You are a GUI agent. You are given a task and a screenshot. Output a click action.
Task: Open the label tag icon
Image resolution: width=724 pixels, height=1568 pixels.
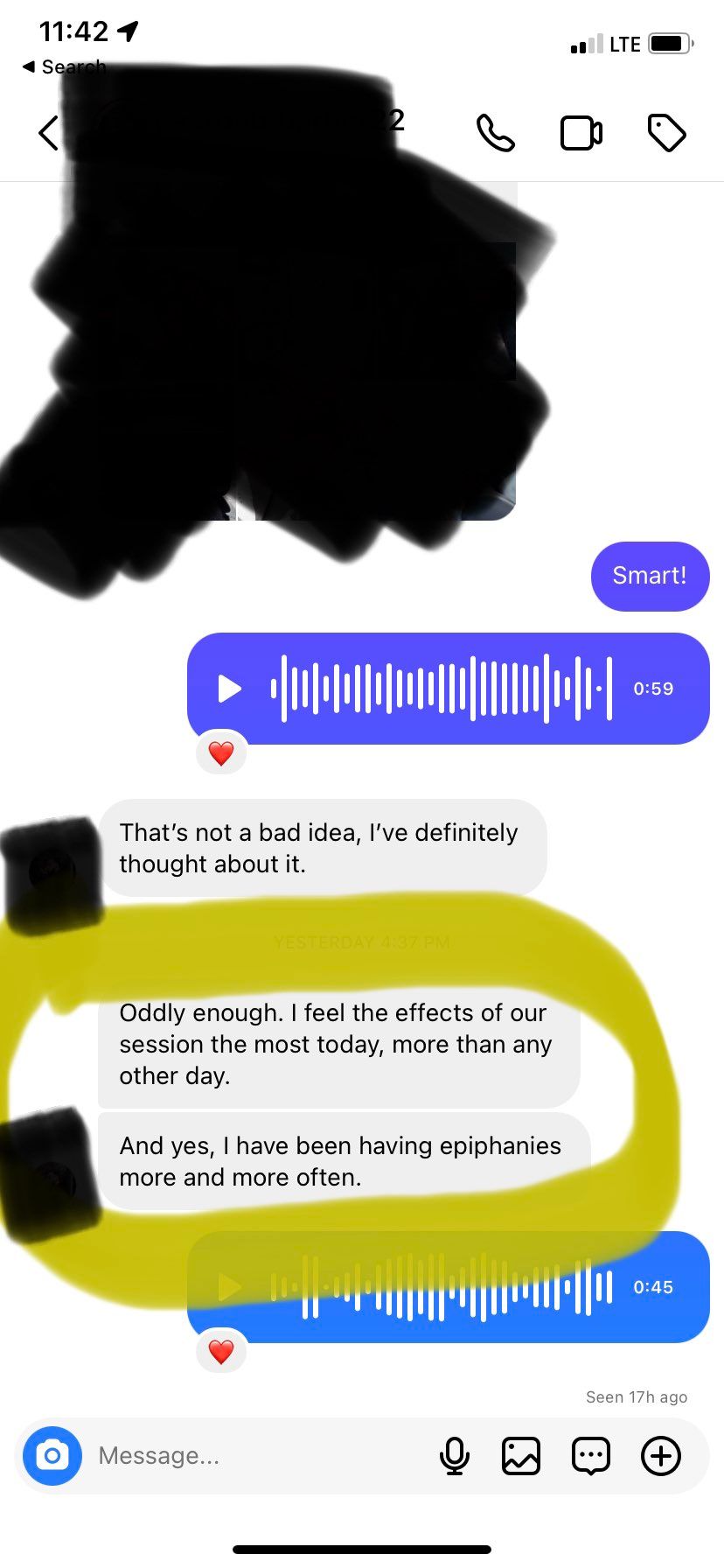(666, 133)
